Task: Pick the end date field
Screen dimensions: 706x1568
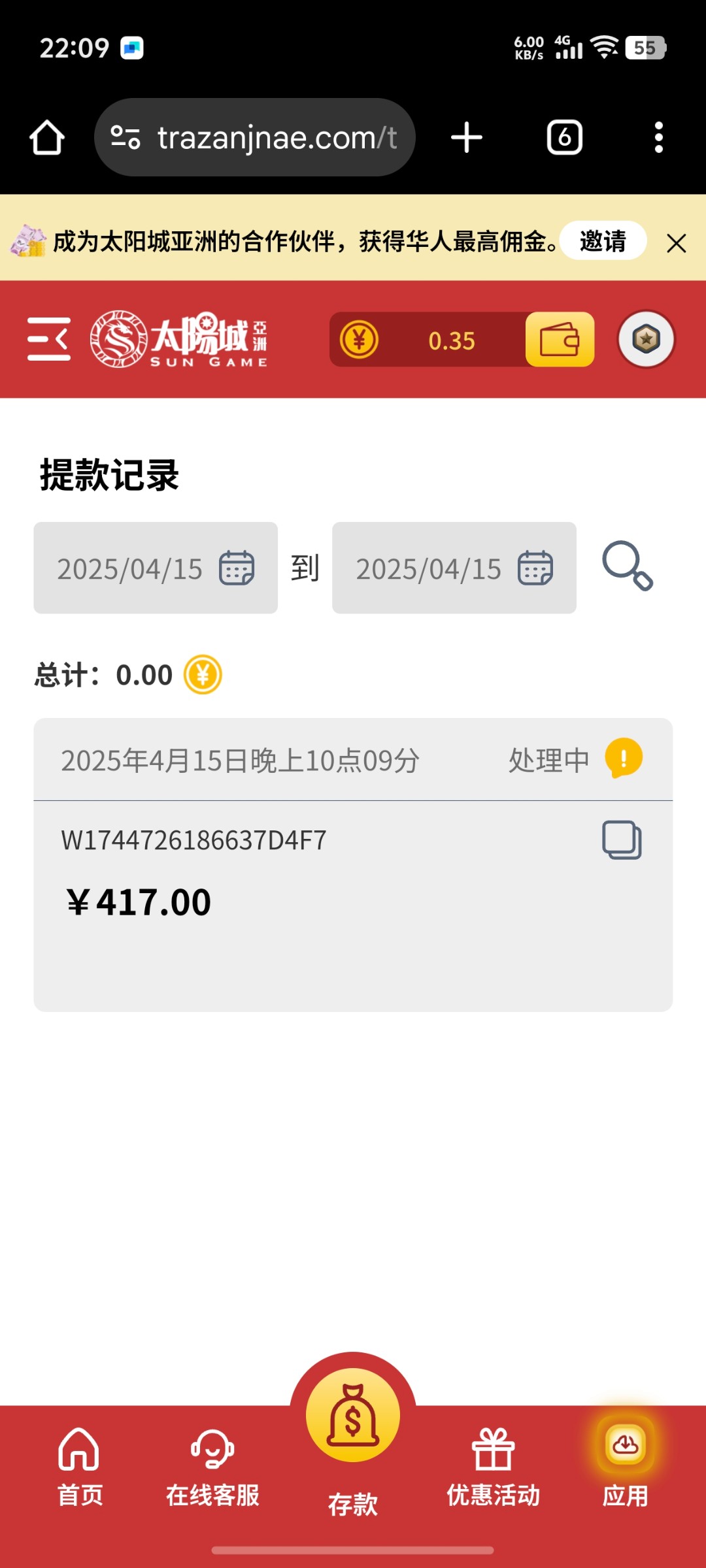Action: 454,568
